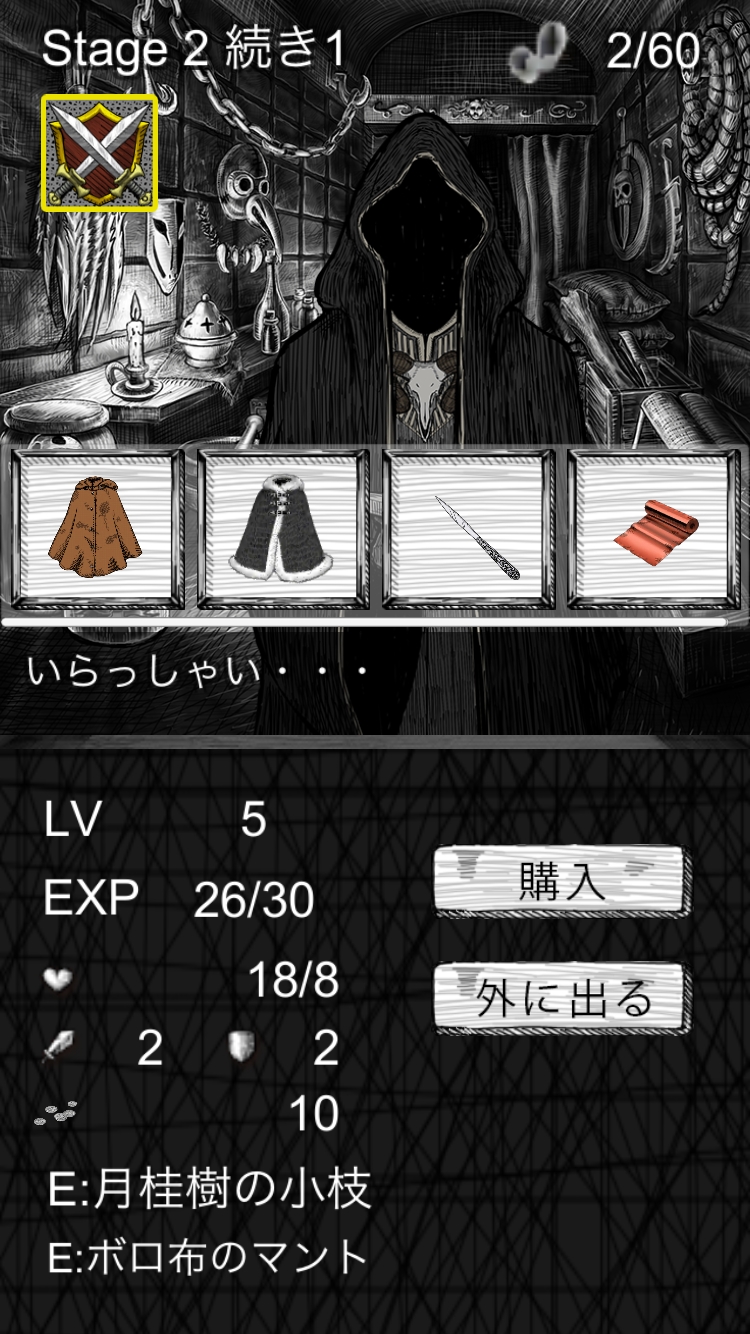
Task: Leave the shop with 外に出る
Action: pos(561,998)
